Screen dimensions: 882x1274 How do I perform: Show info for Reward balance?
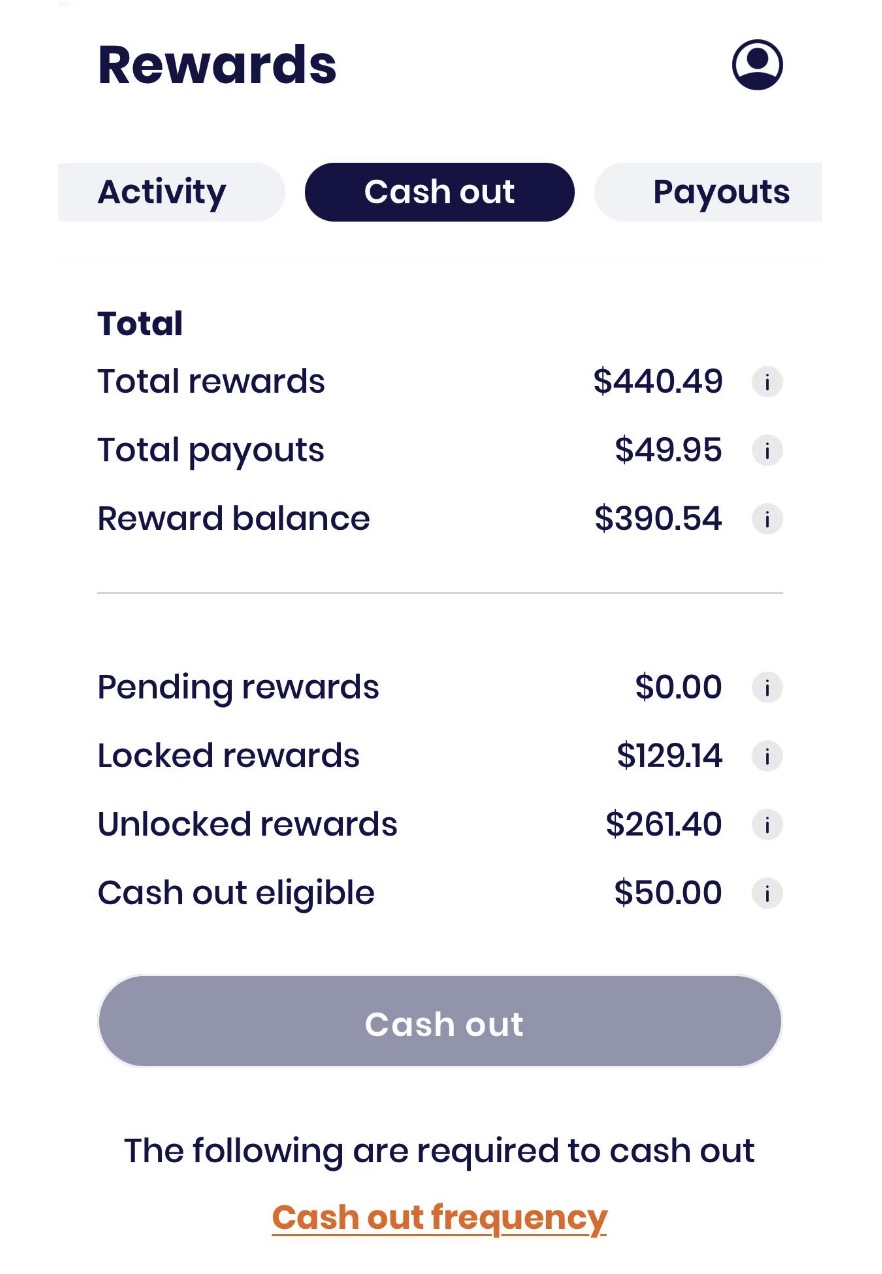pyautogui.click(x=767, y=520)
